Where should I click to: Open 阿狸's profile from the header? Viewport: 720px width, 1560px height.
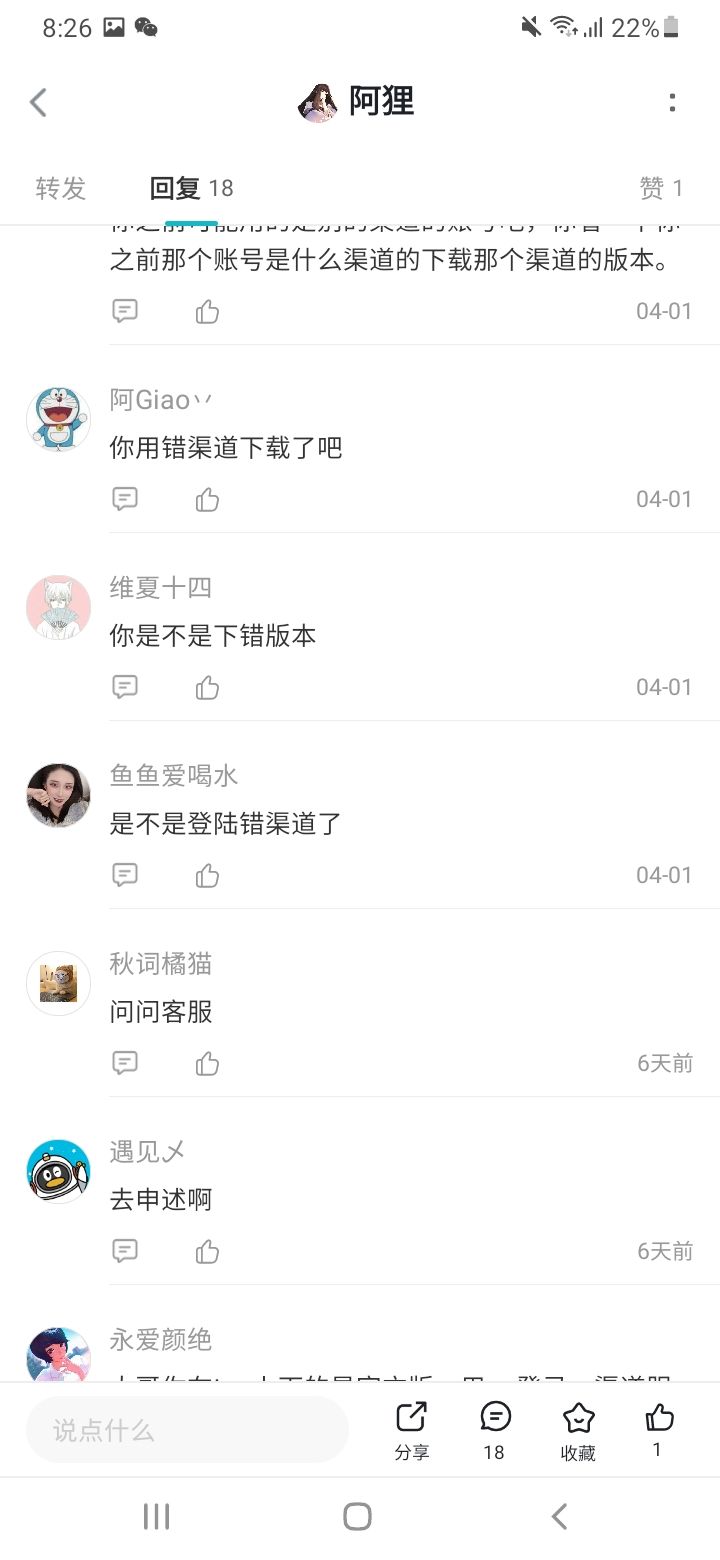click(356, 102)
